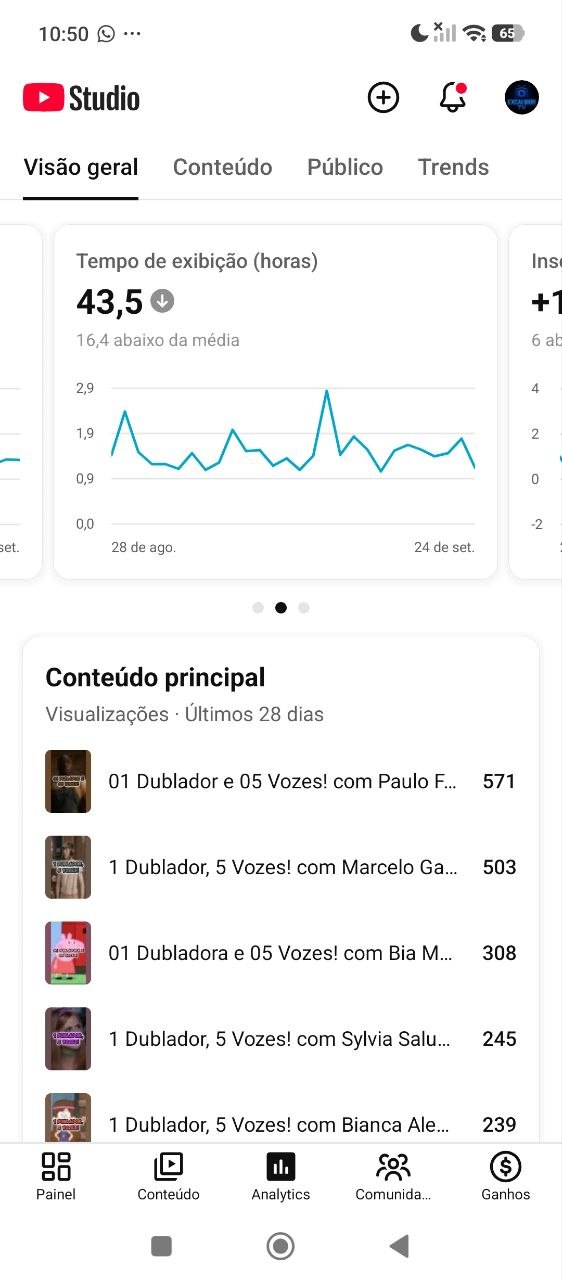562x1280 pixels.
Task: Tap the system back button
Action: 399,1246
